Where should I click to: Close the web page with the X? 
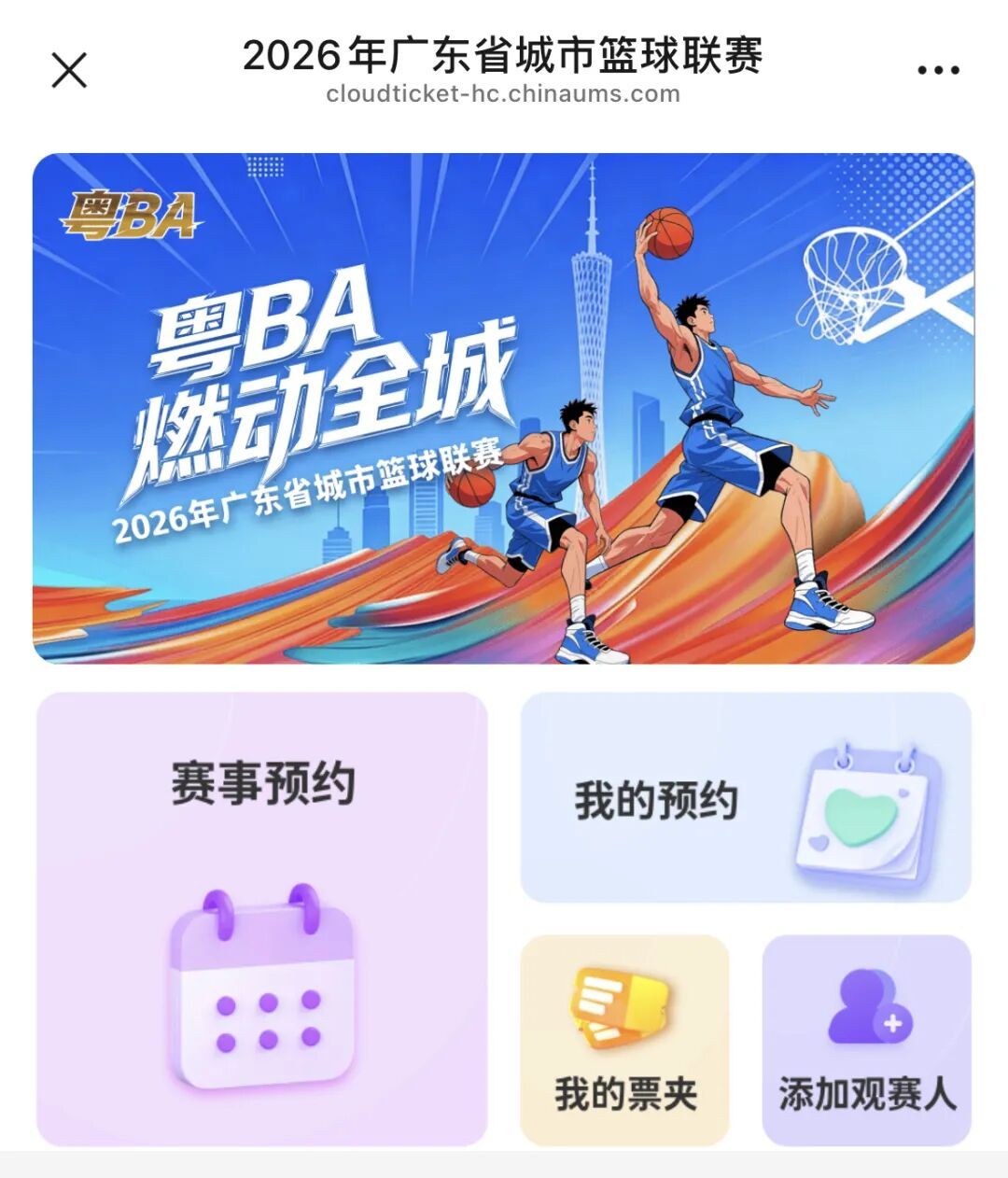click(x=68, y=70)
